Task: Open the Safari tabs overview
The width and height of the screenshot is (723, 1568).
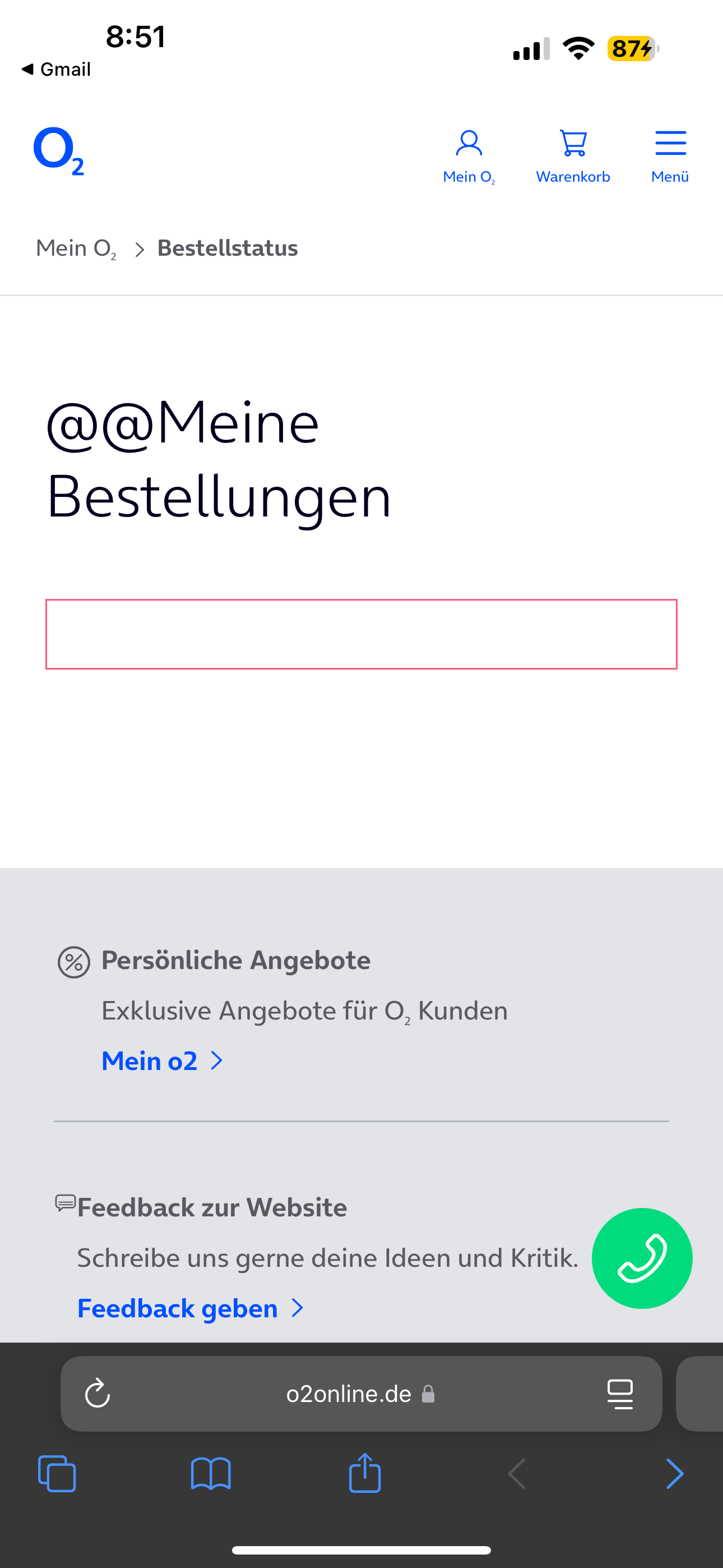Action: pos(57,1474)
